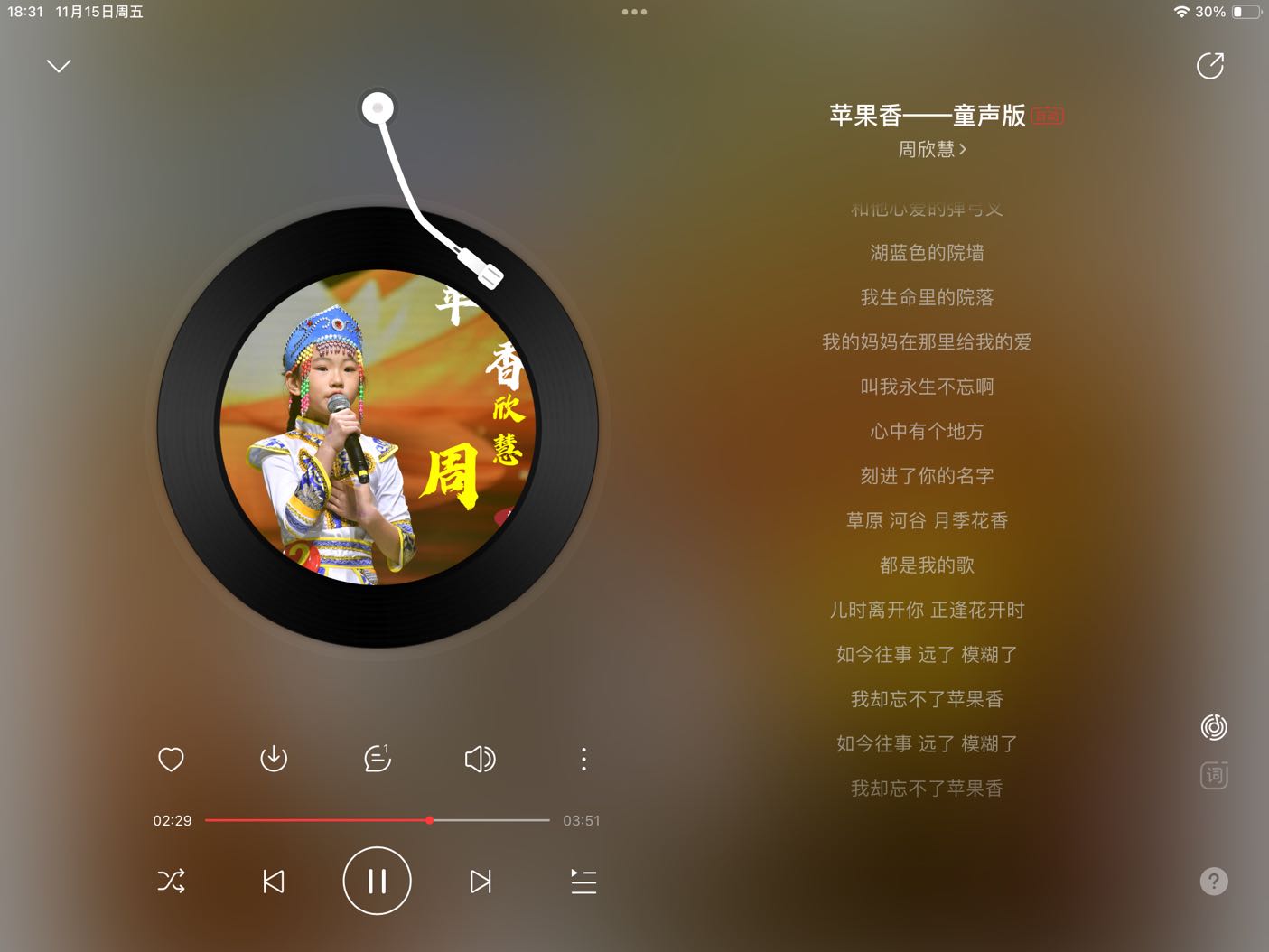Tap the playback progress bar
The image size is (1269, 952).
coord(377,820)
